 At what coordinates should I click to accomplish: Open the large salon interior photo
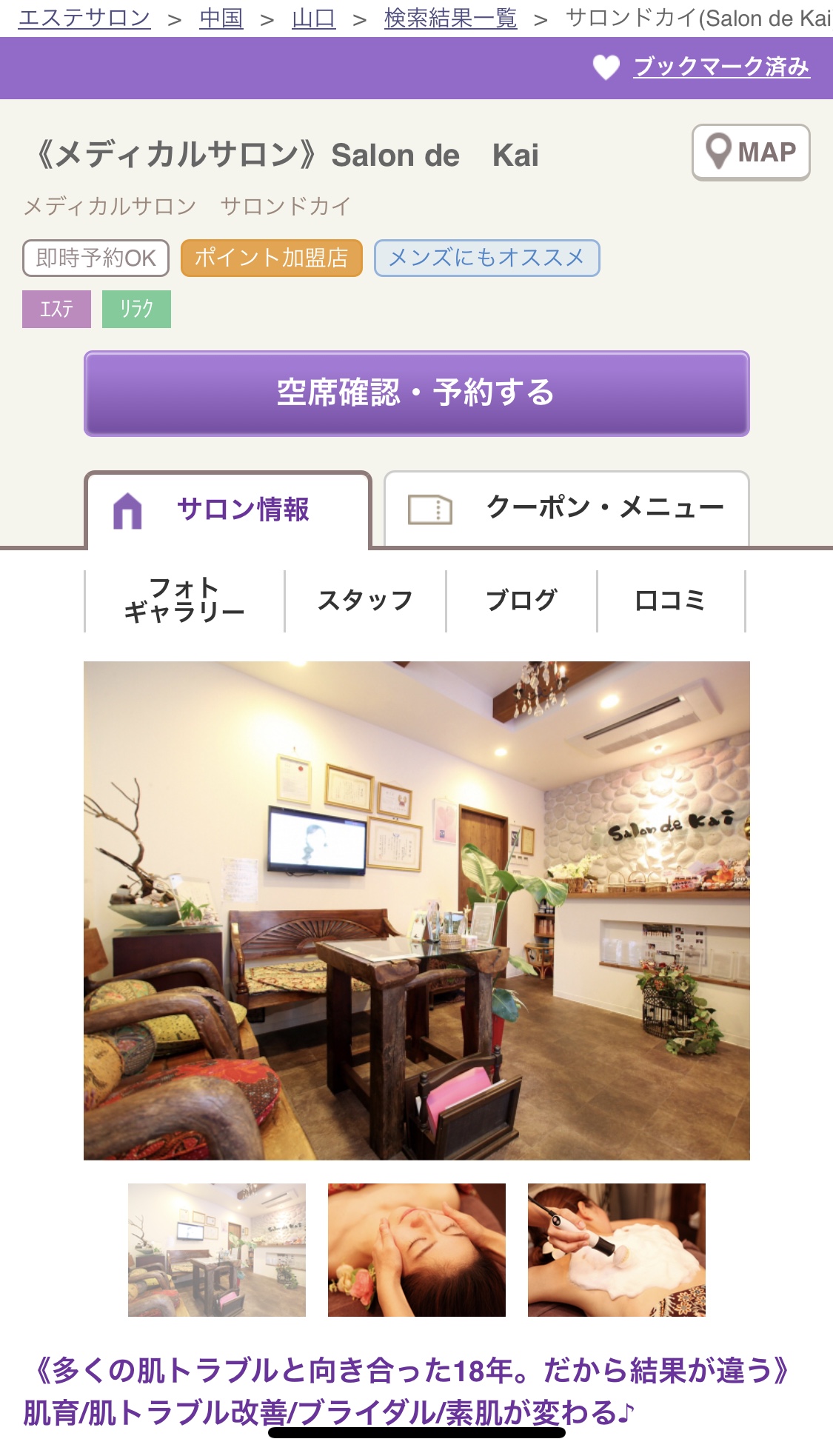tap(416, 910)
